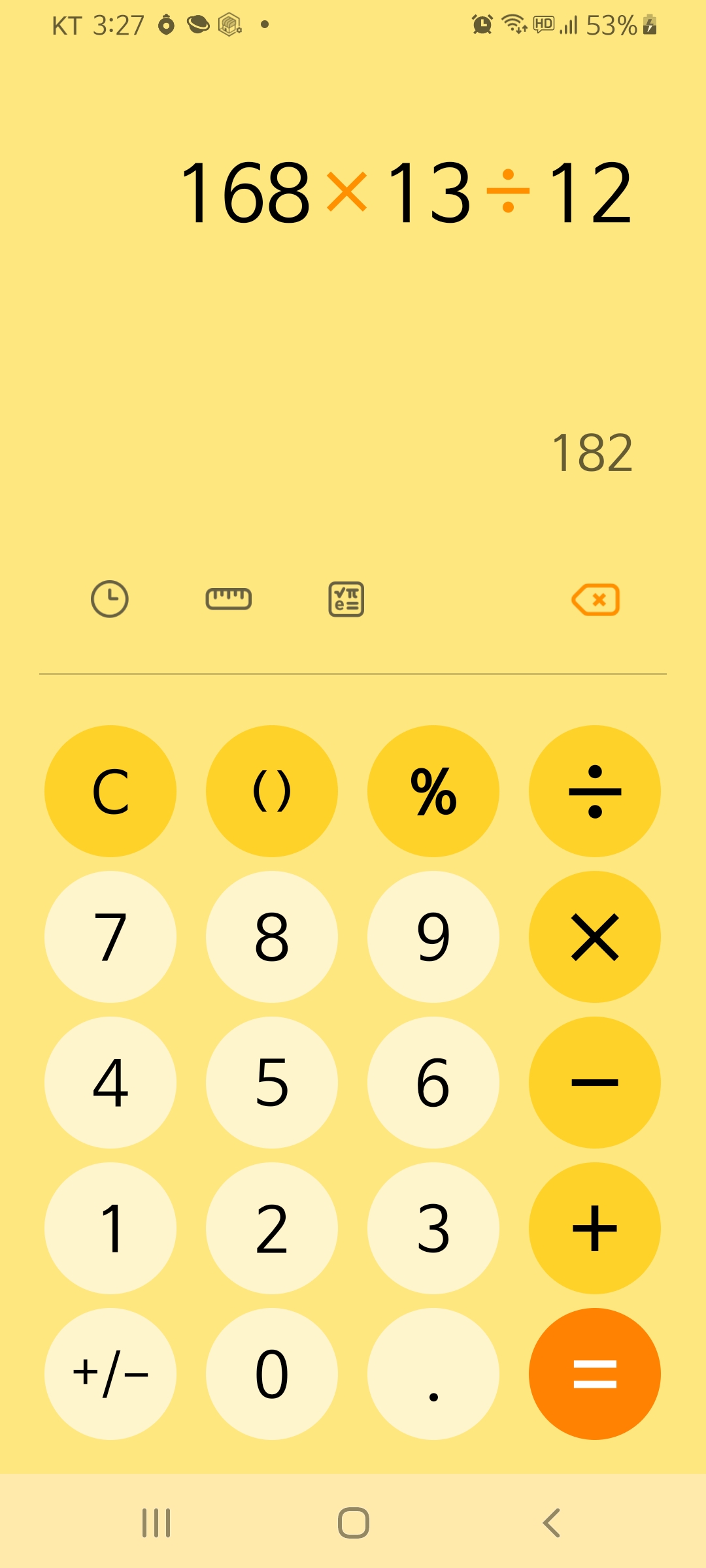Add a decimal point
Viewport: 706px width, 1568px height.
433,1374
